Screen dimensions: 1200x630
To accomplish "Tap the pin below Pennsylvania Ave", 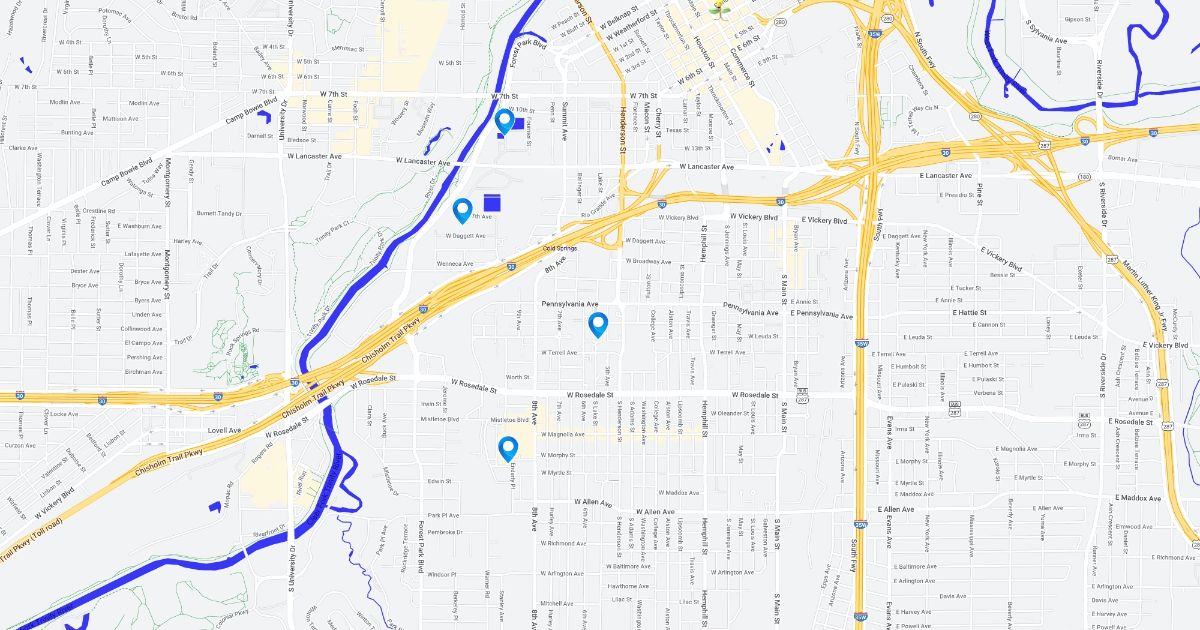I will click(598, 324).
